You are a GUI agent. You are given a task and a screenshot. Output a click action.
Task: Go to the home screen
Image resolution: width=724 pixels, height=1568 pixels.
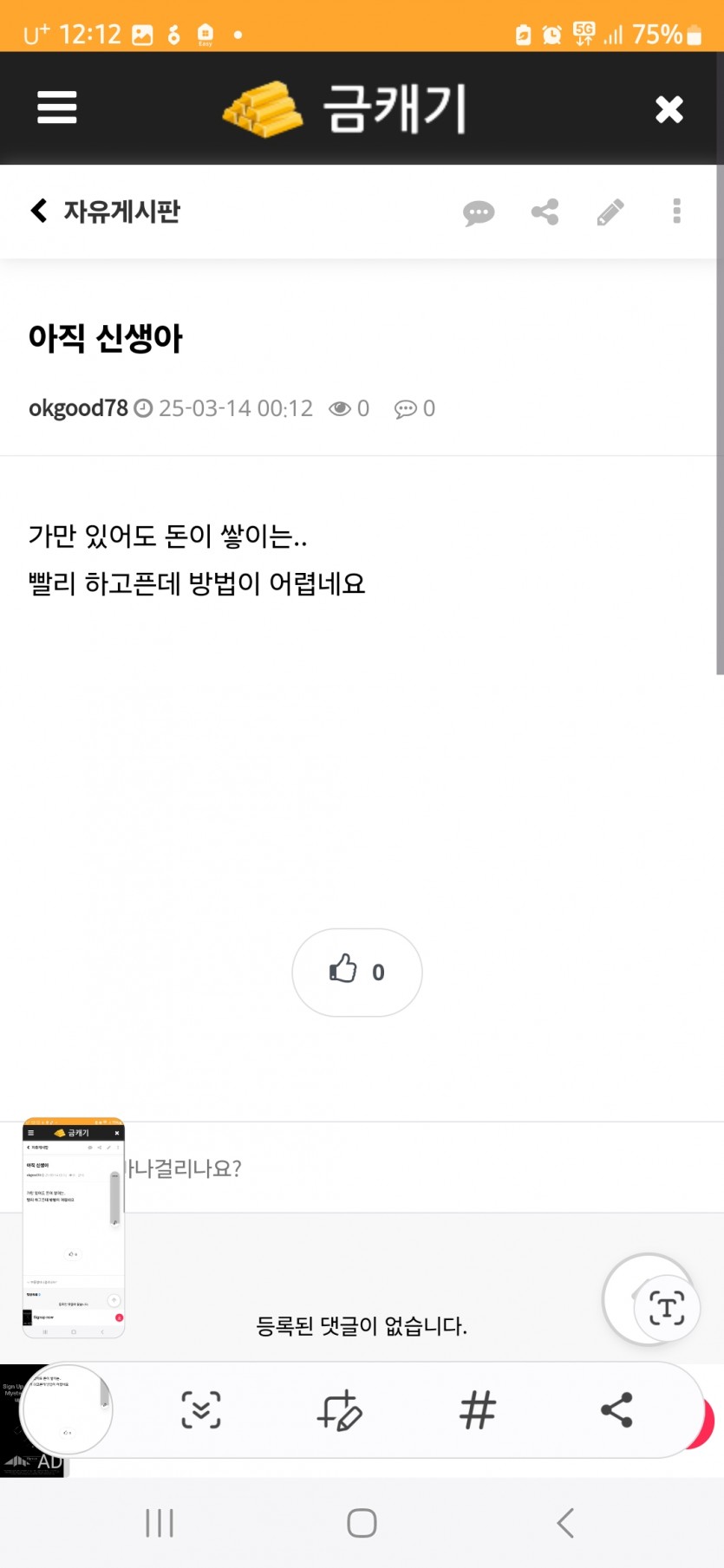point(362,1523)
